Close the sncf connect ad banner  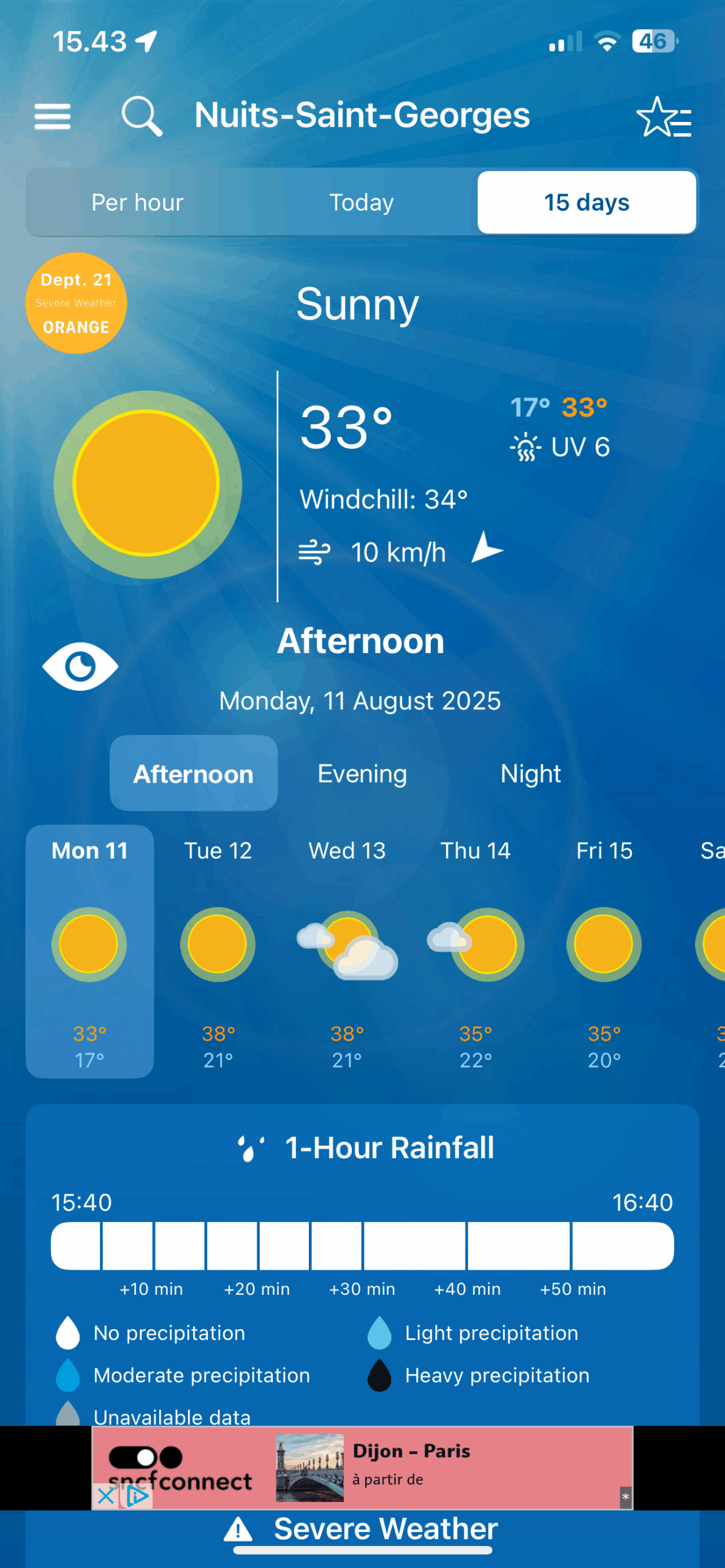pyautogui.click(x=105, y=1496)
